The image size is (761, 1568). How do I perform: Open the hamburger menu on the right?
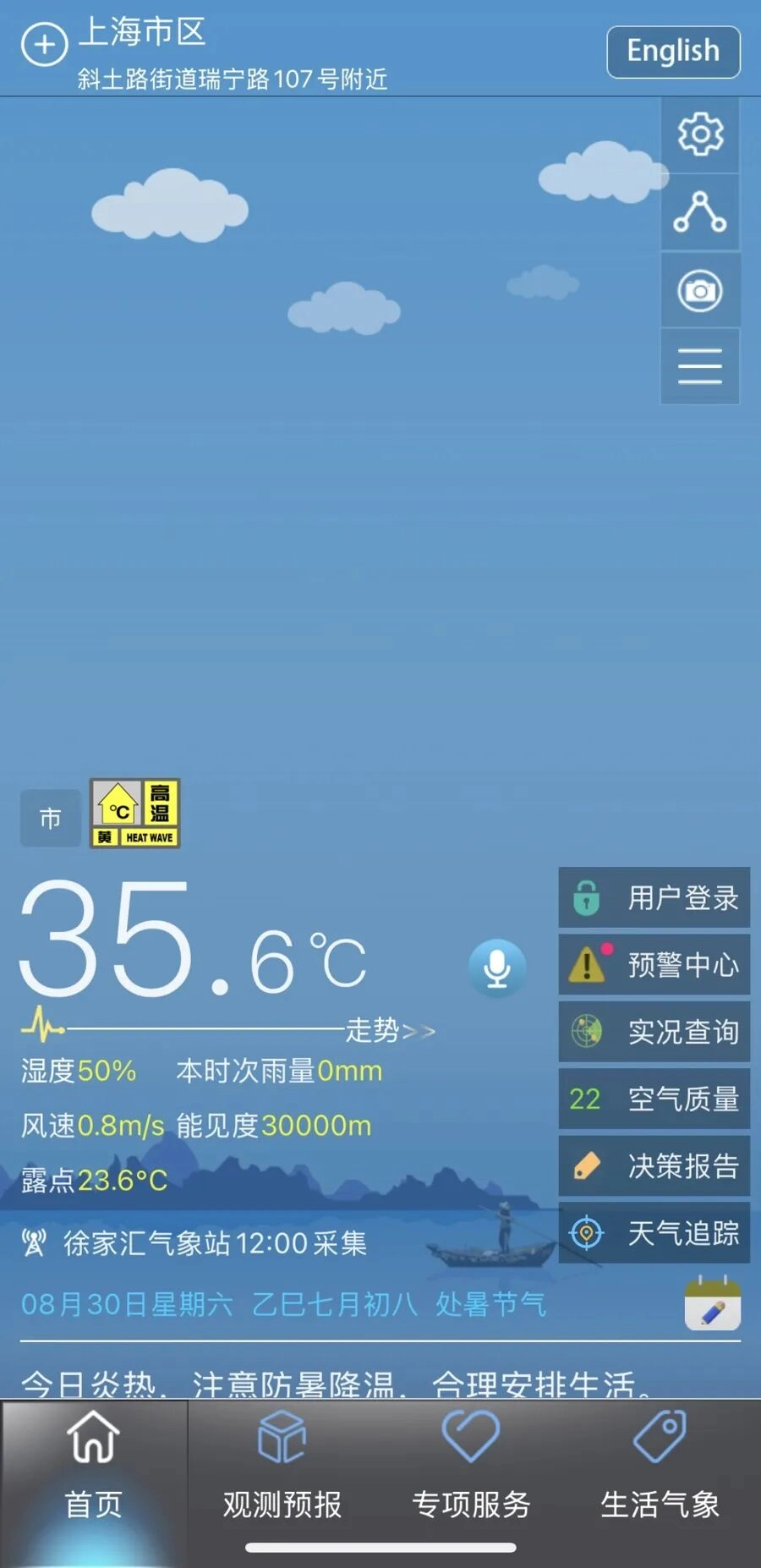[x=699, y=365]
